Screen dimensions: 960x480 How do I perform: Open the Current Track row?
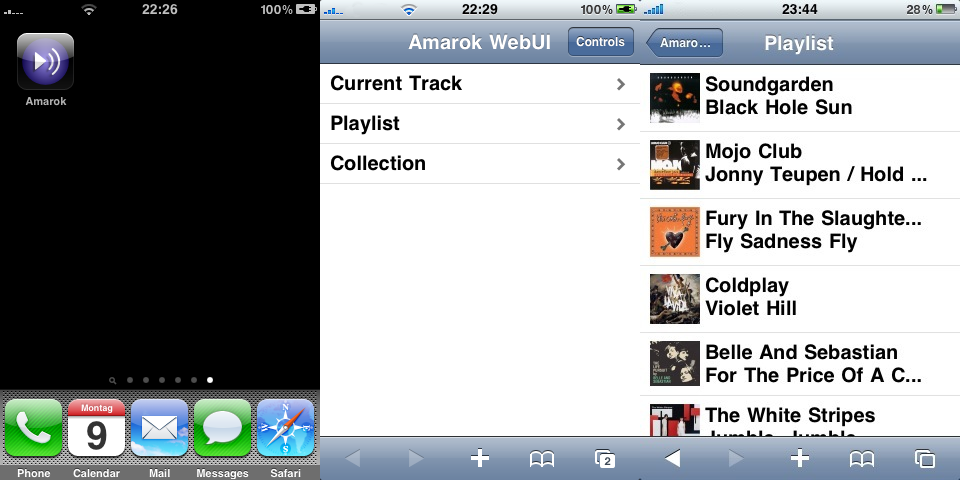coord(478,84)
